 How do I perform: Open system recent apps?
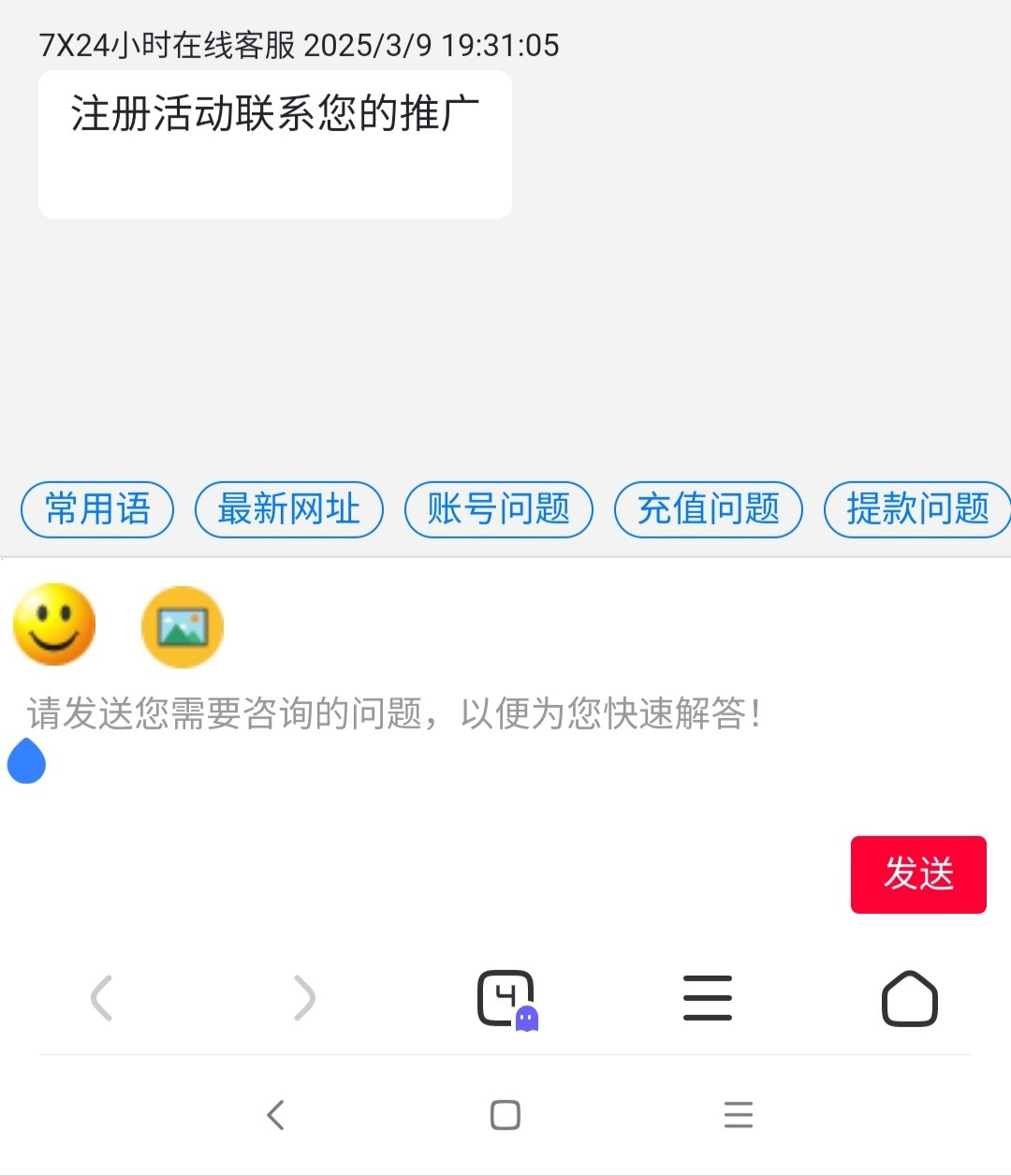(x=739, y=1115)
